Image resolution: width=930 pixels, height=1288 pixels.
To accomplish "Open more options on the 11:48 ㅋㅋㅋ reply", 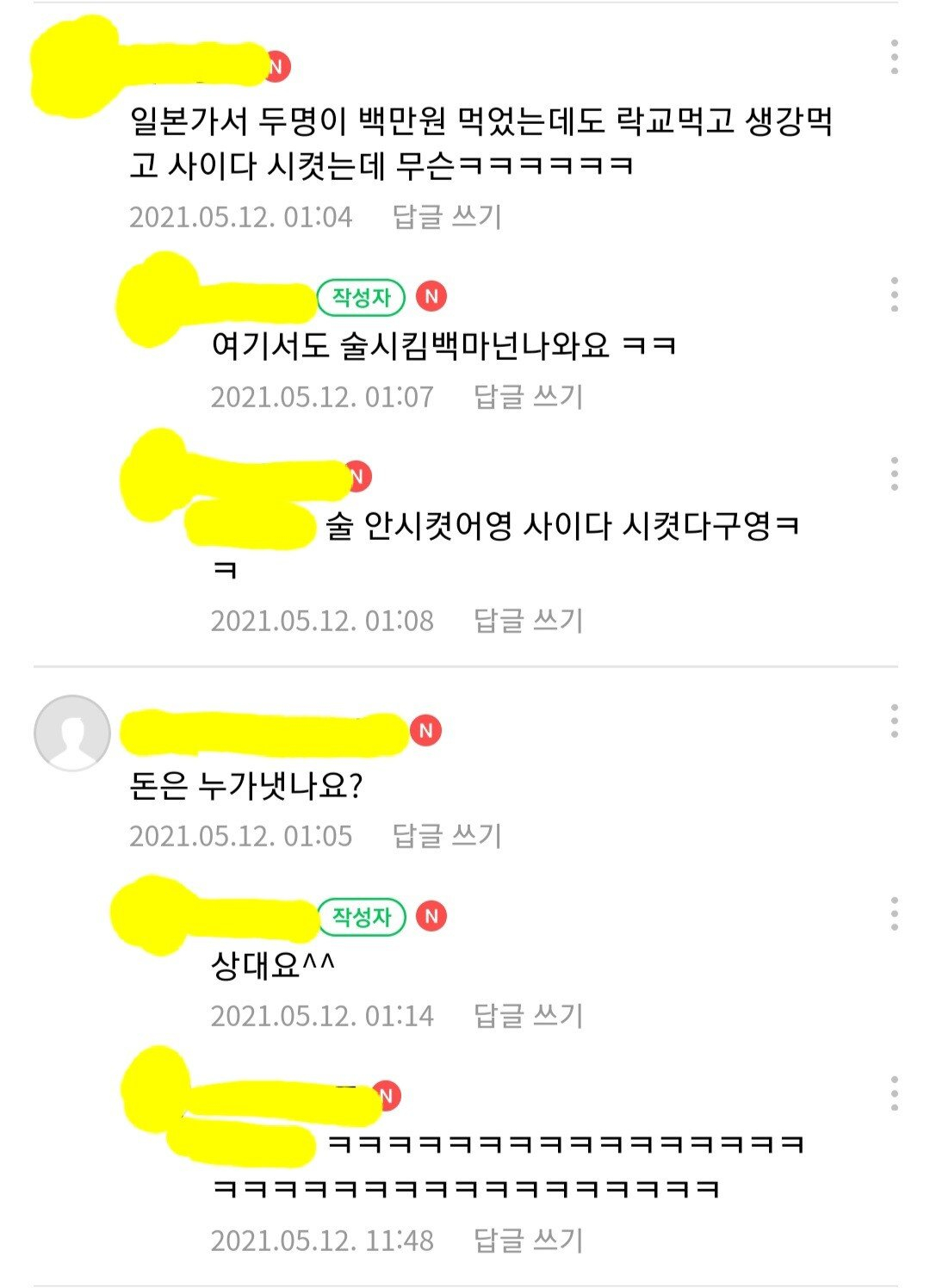I will coord(895,1093).
